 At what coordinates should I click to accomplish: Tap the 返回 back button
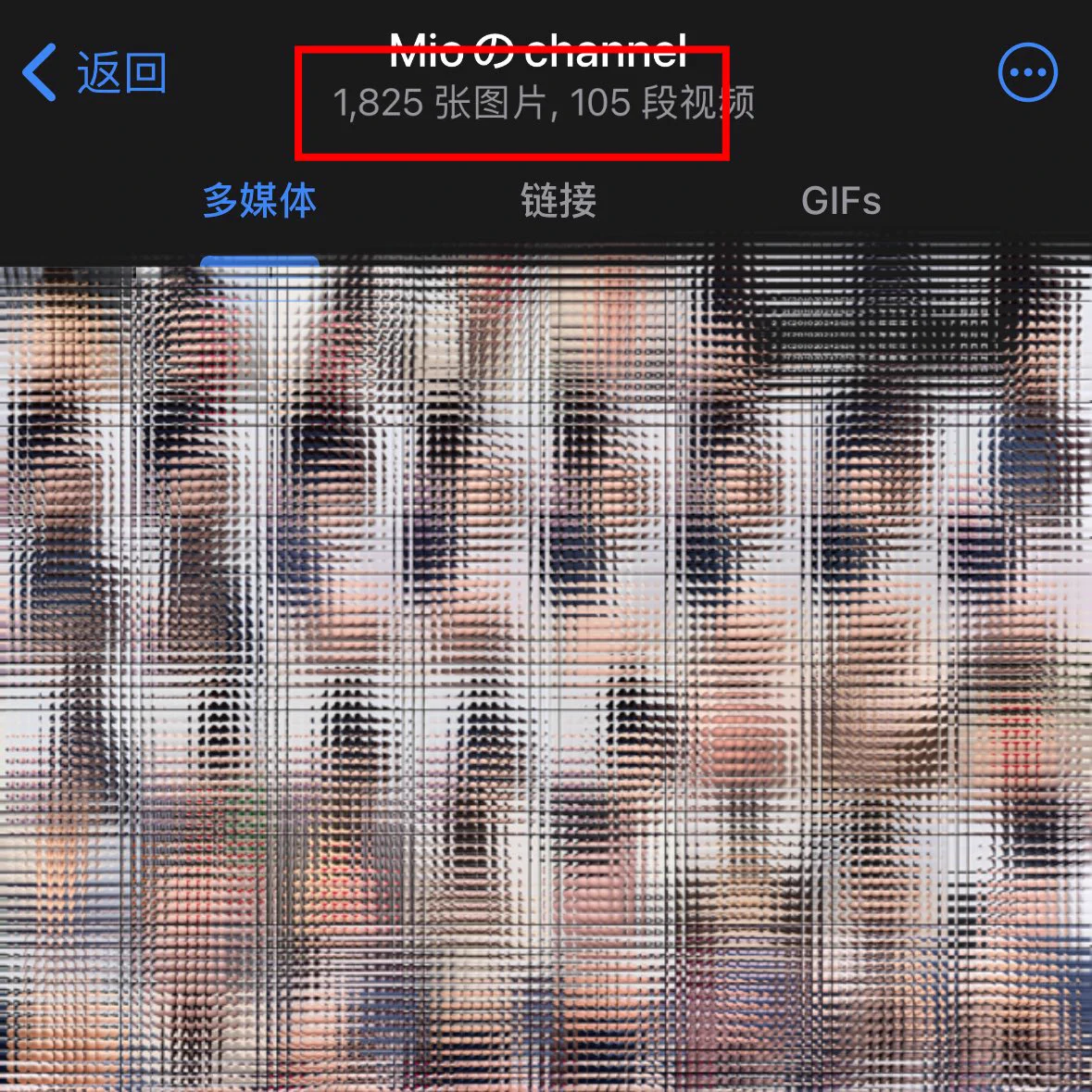pyautogui.click(x=94, y=72)
